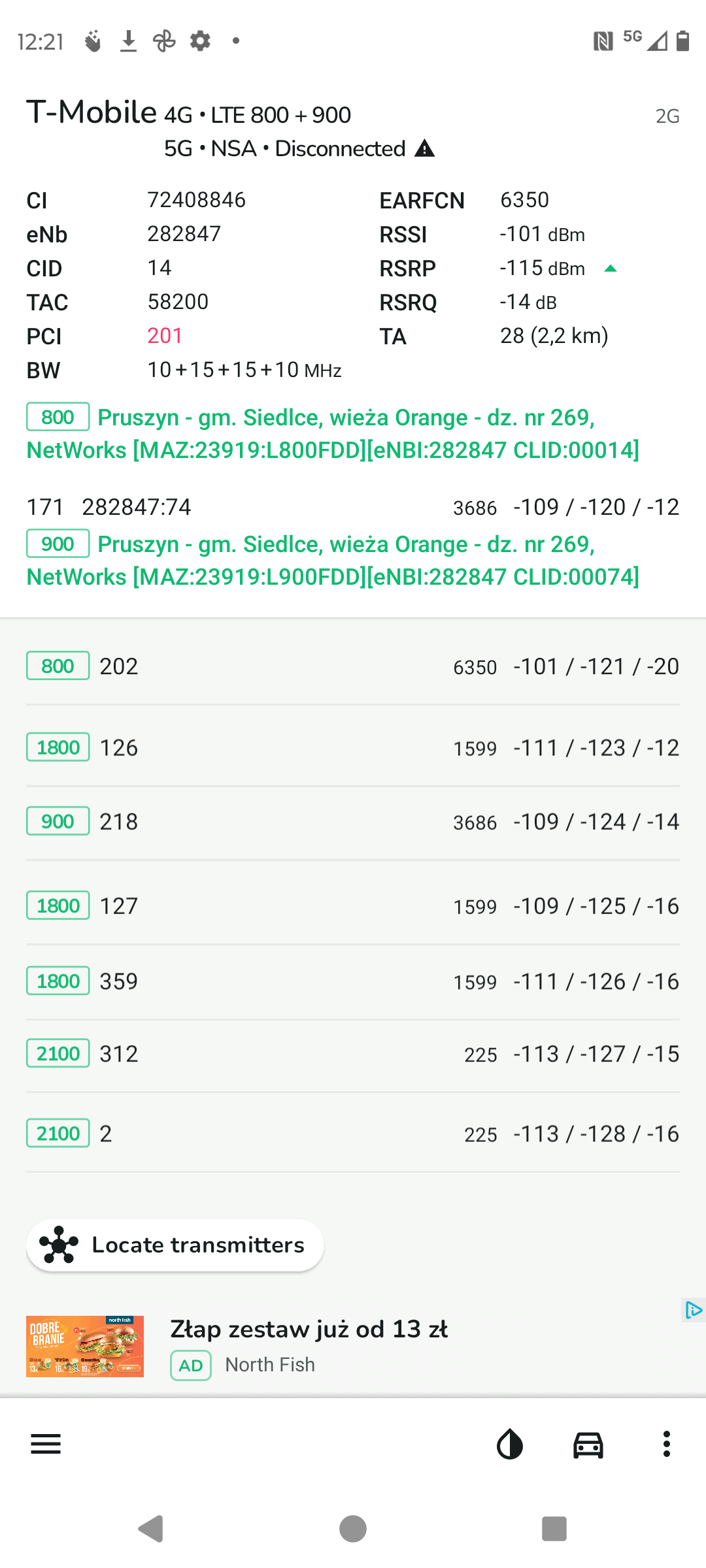Select neighbor cell 1800 PCI 126

click(353, 747)
